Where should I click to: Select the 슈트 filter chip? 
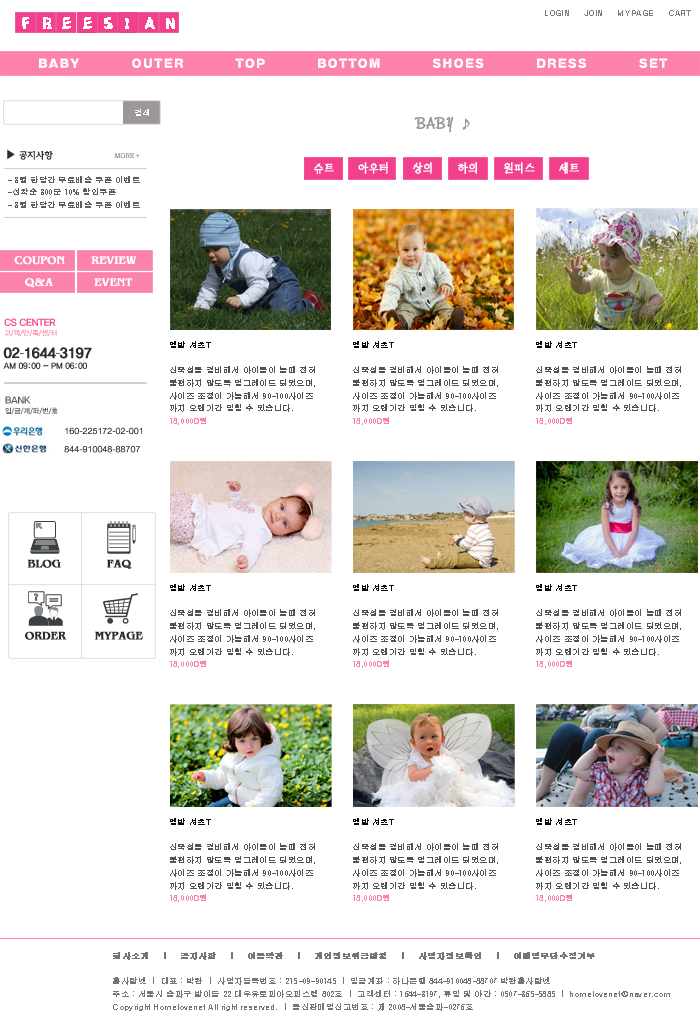[323, 169]
